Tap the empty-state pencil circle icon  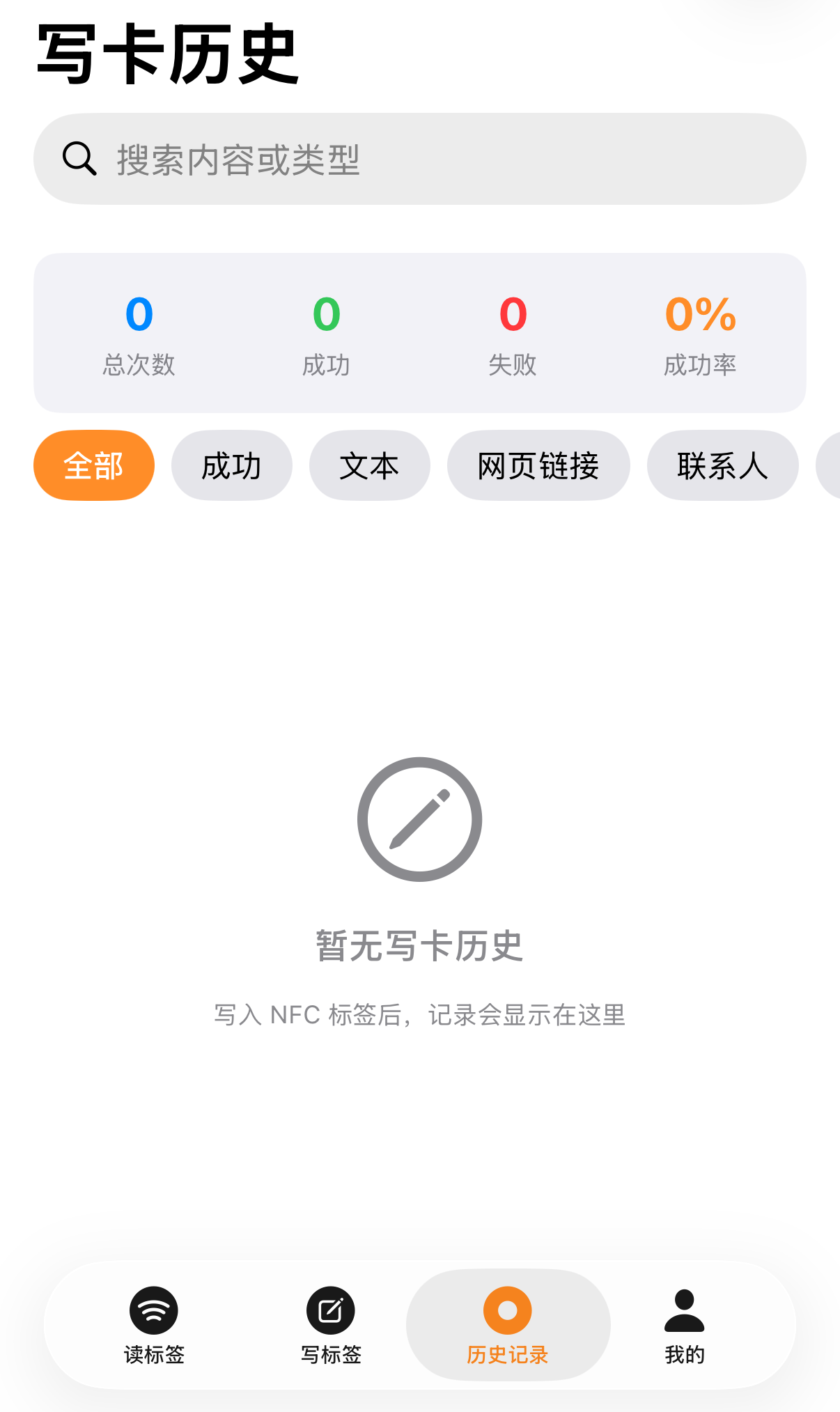point(420,819)
